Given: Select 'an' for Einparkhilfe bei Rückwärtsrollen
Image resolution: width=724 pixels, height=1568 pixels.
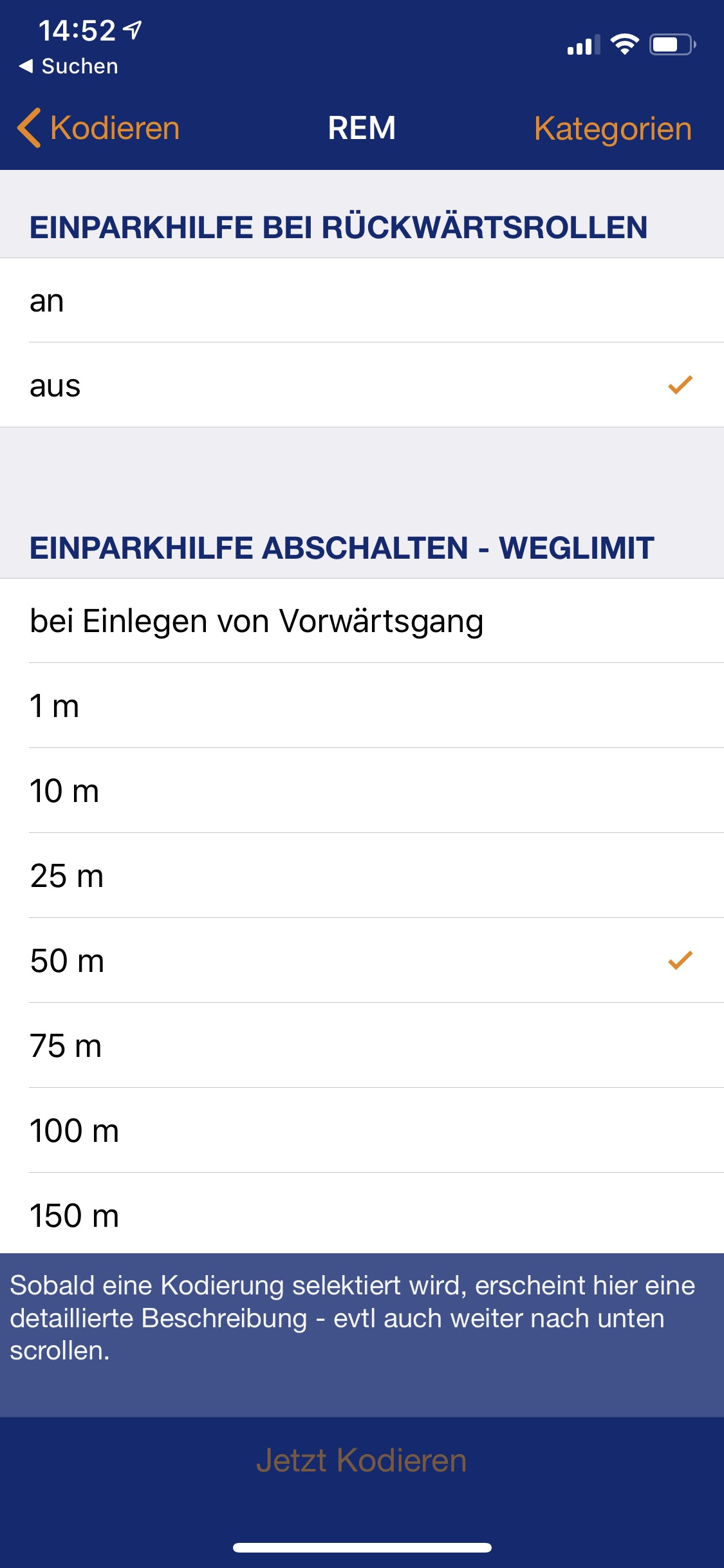Looking at the screenshot, I should tap(362, 301).
